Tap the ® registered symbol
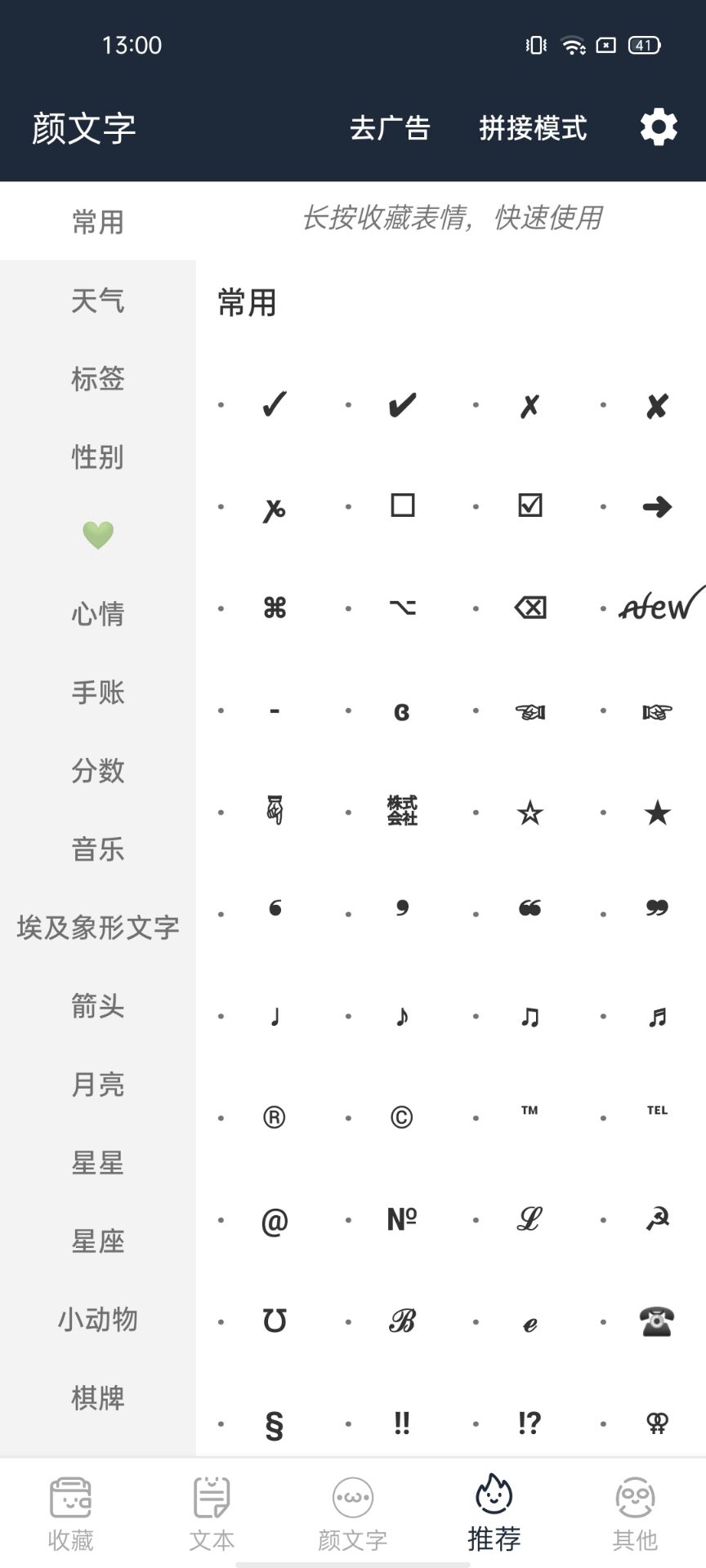Screen dimensions: 706x1568 (275, 1117)
